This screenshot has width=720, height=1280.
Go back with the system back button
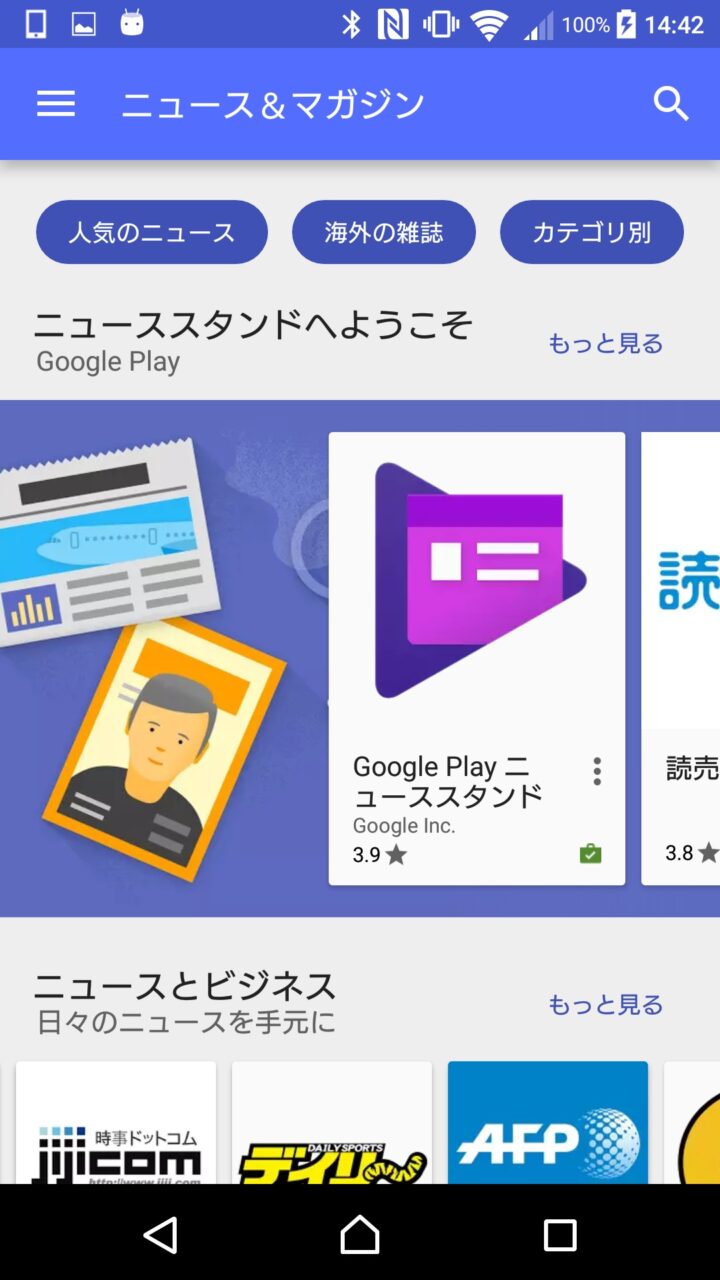(x=161, y=1235)
